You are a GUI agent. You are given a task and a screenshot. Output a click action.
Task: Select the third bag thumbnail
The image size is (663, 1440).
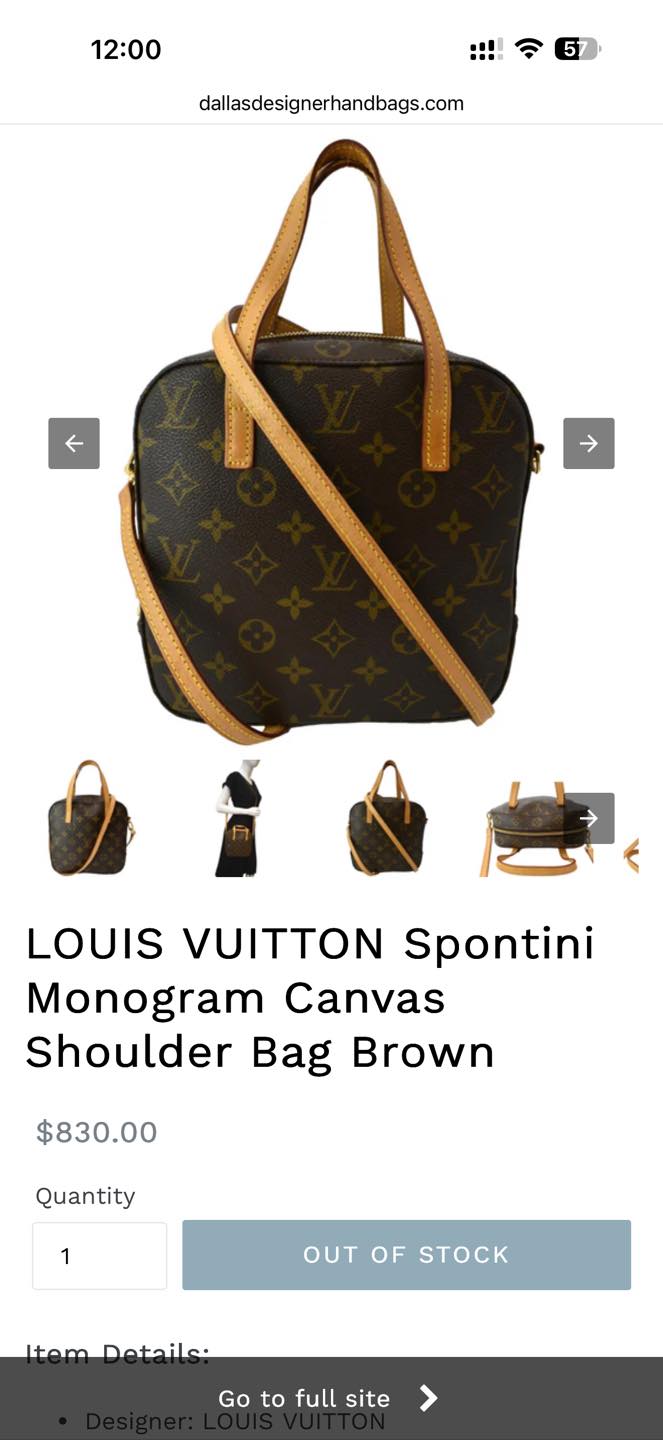[385, 818]
